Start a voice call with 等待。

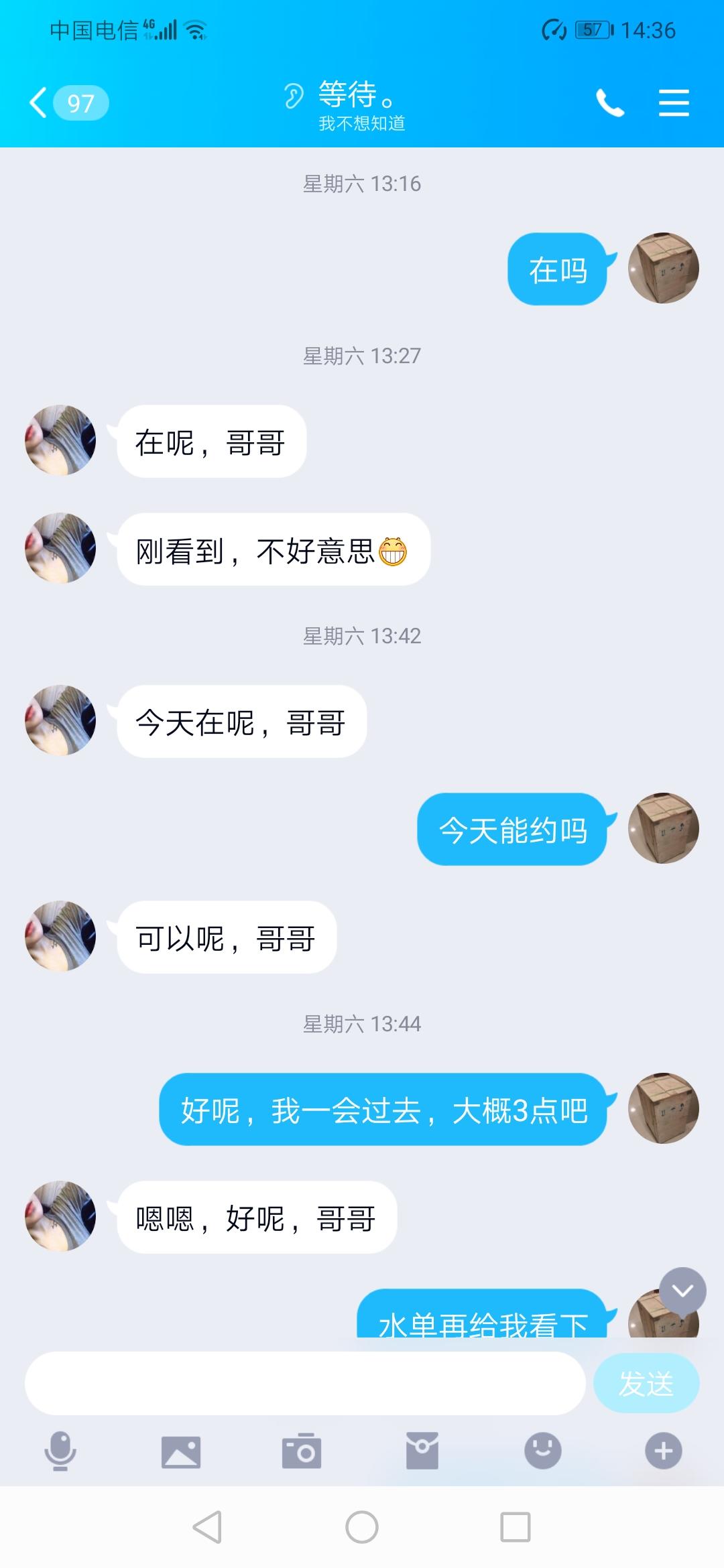(x=609, y=103)
